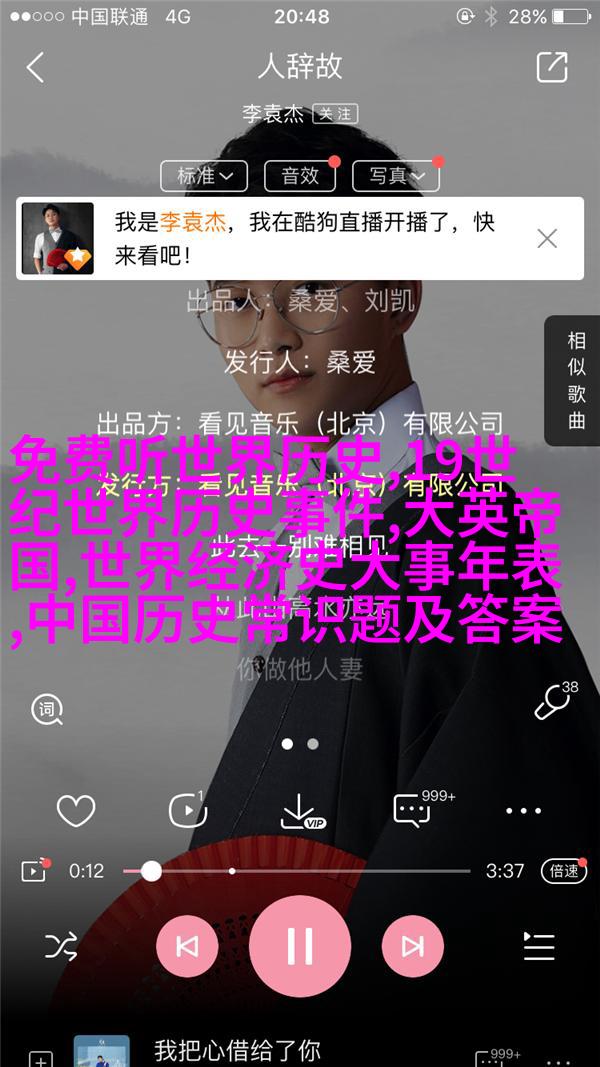
Task: Open the karaoke microphone icon
Action: click(552, 704)
